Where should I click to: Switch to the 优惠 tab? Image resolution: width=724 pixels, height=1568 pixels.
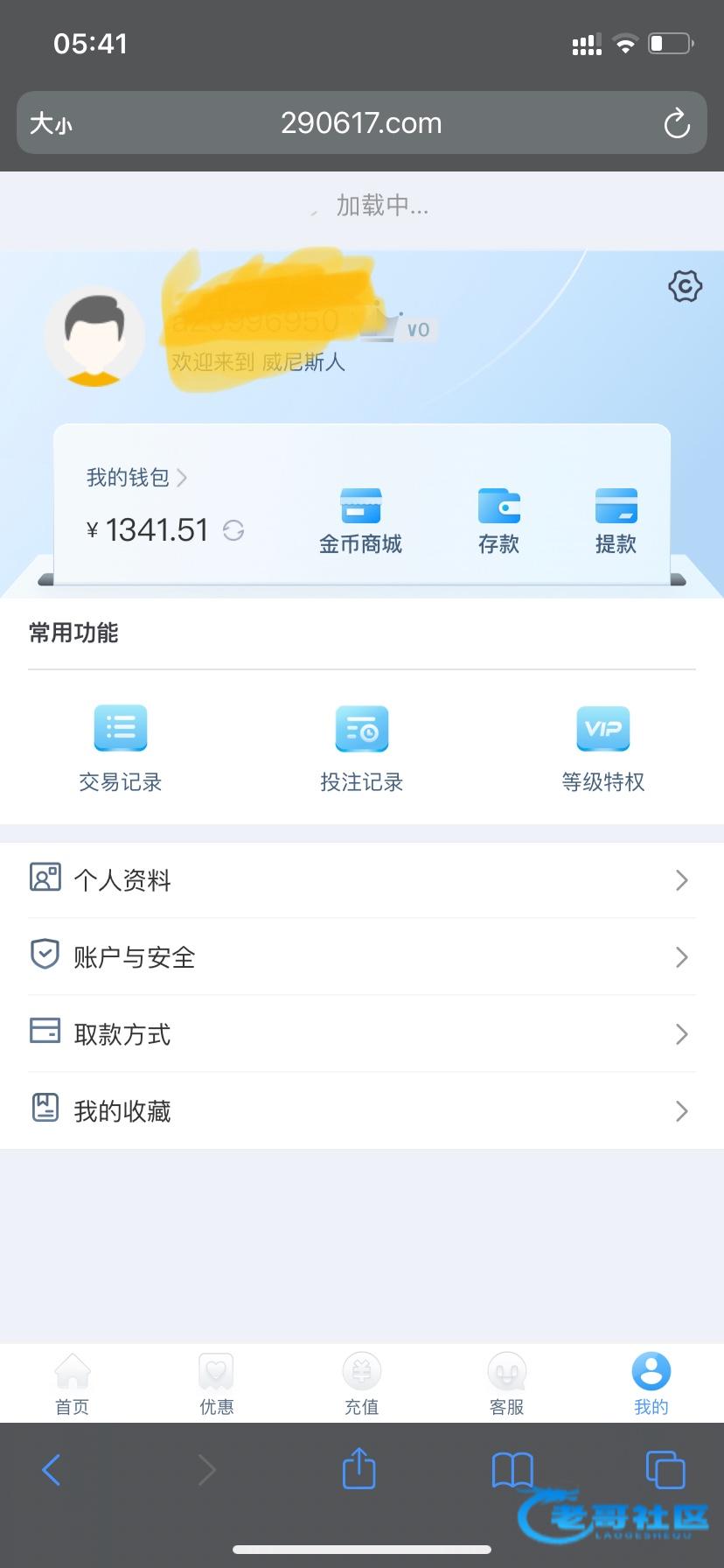(x=217, y=1384)
